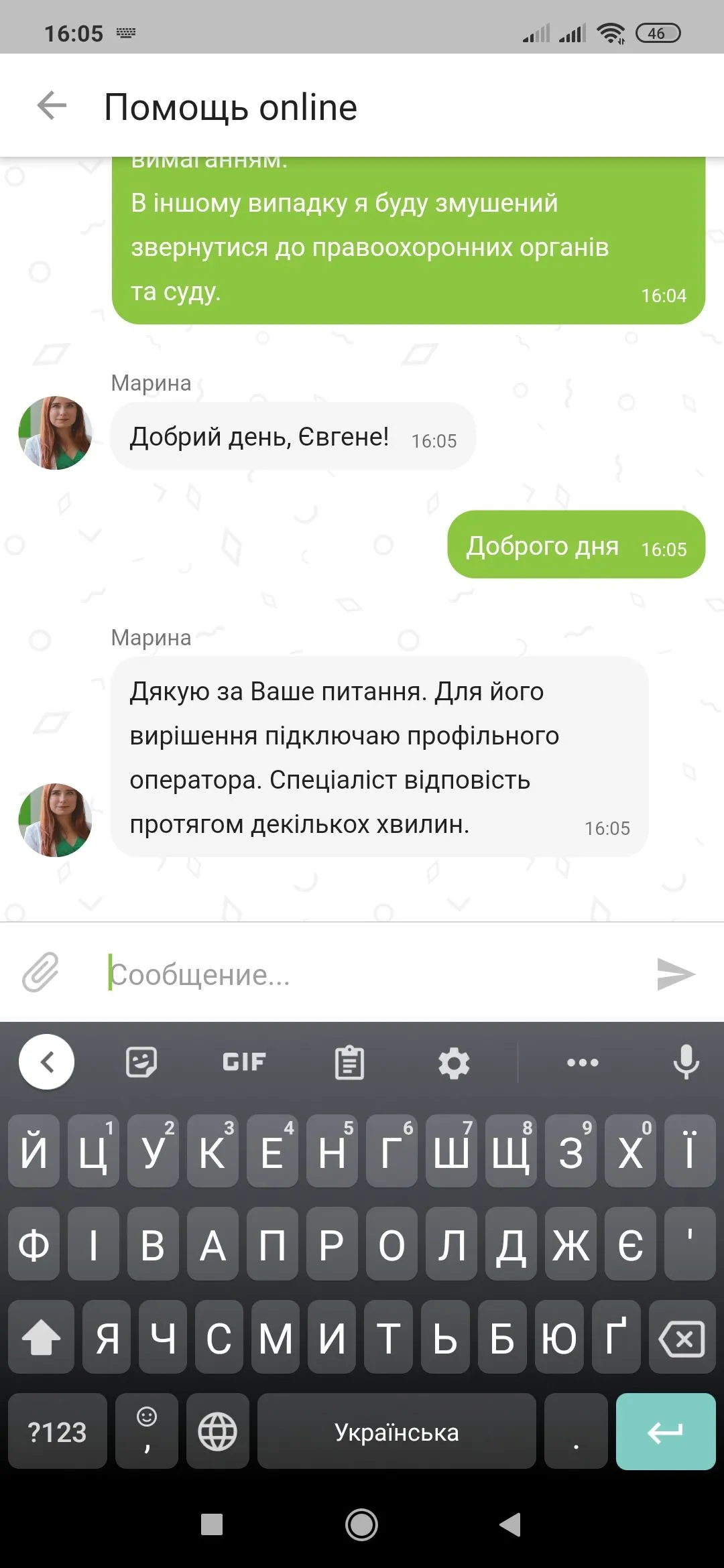Open keyboard settings gear
The image size is (724, 1568).
coord(454,1063)
